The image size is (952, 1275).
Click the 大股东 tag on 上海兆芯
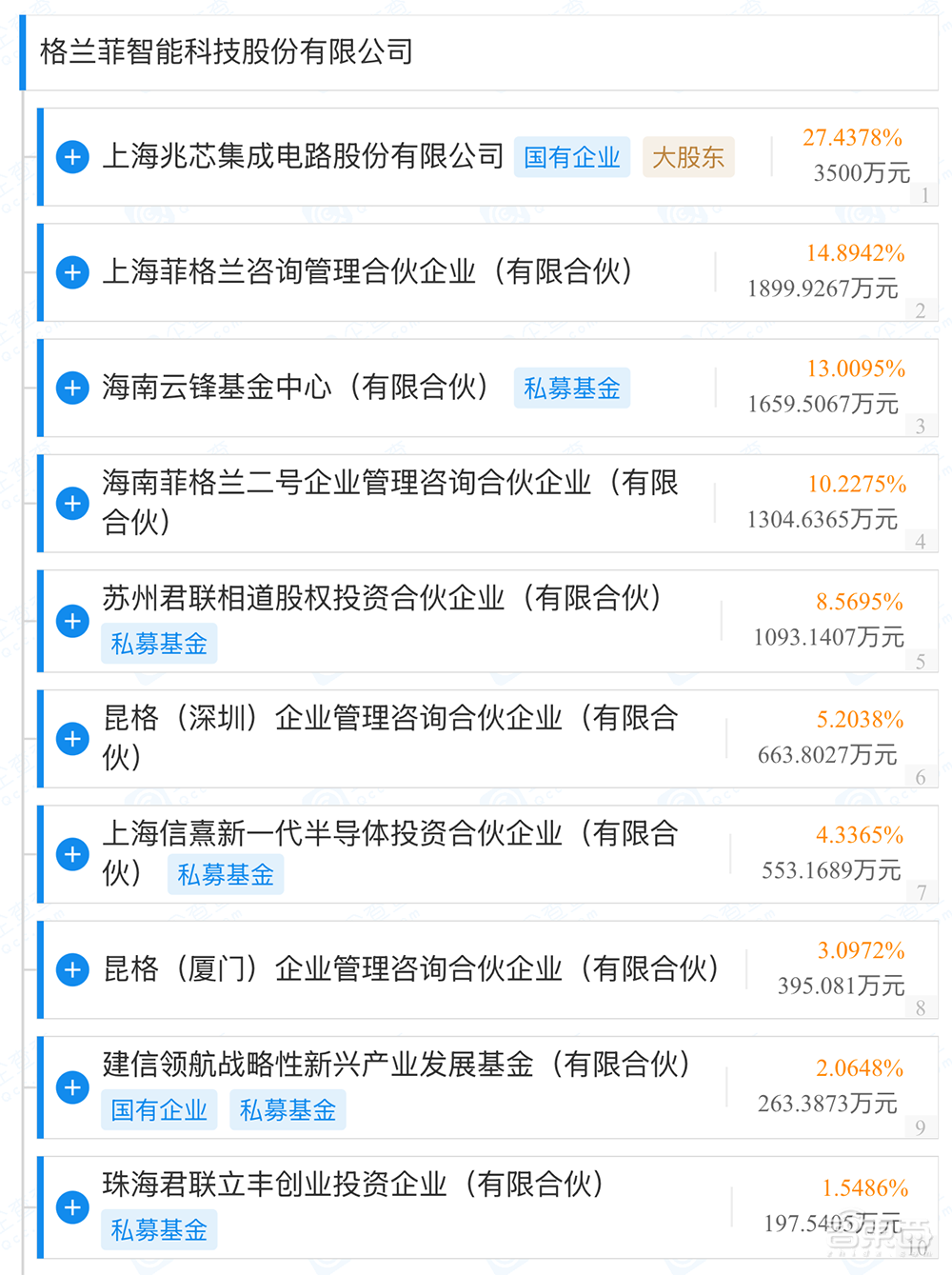point(688,156)
